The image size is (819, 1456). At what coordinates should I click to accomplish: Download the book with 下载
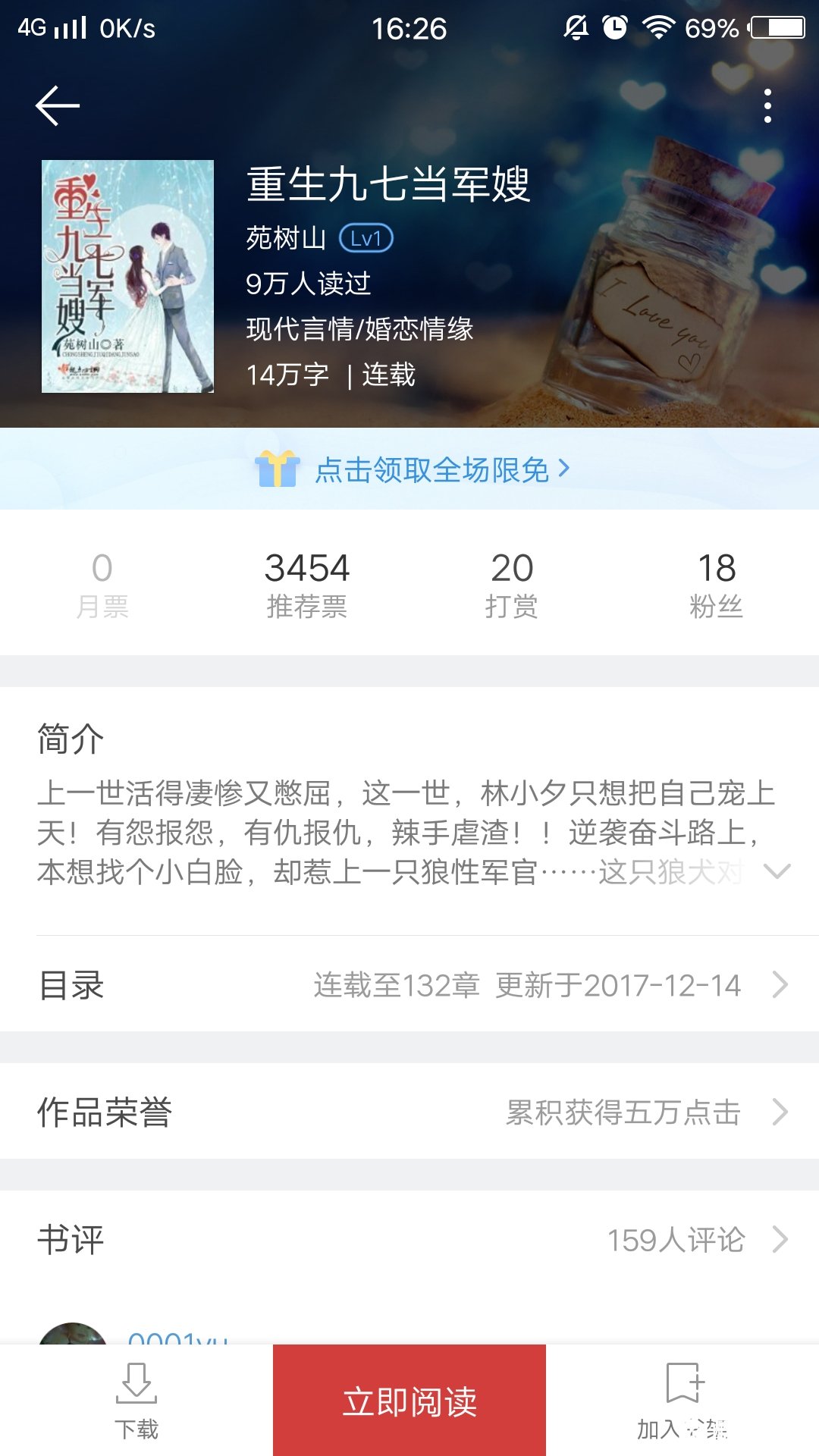pyautogui.click(x=136, y=1401)
